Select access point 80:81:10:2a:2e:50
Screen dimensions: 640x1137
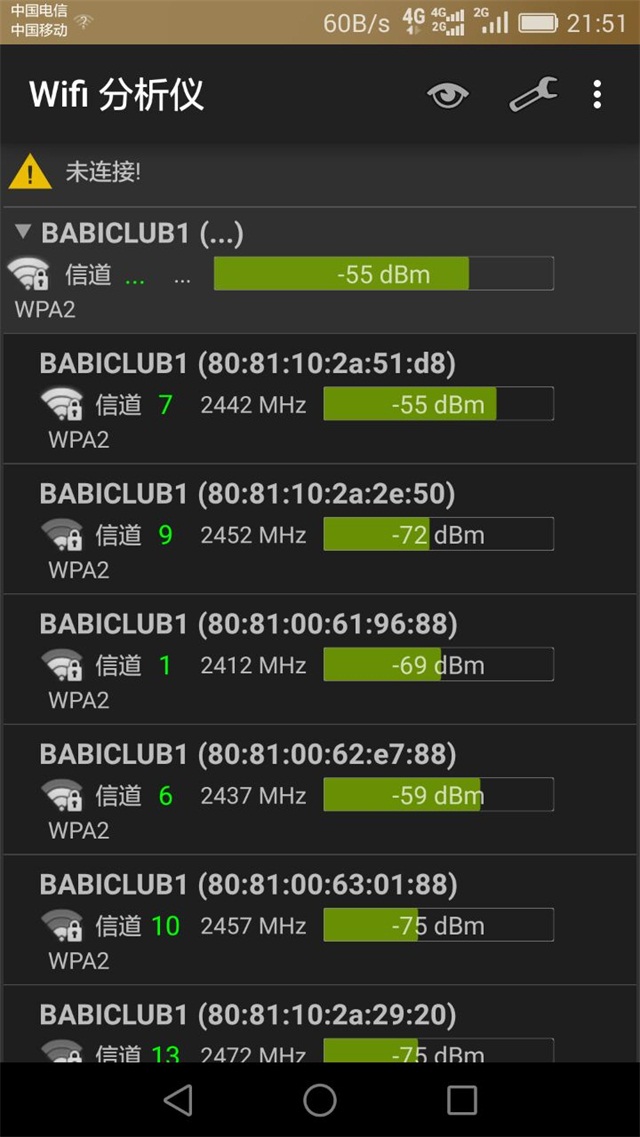coord(320,529)
